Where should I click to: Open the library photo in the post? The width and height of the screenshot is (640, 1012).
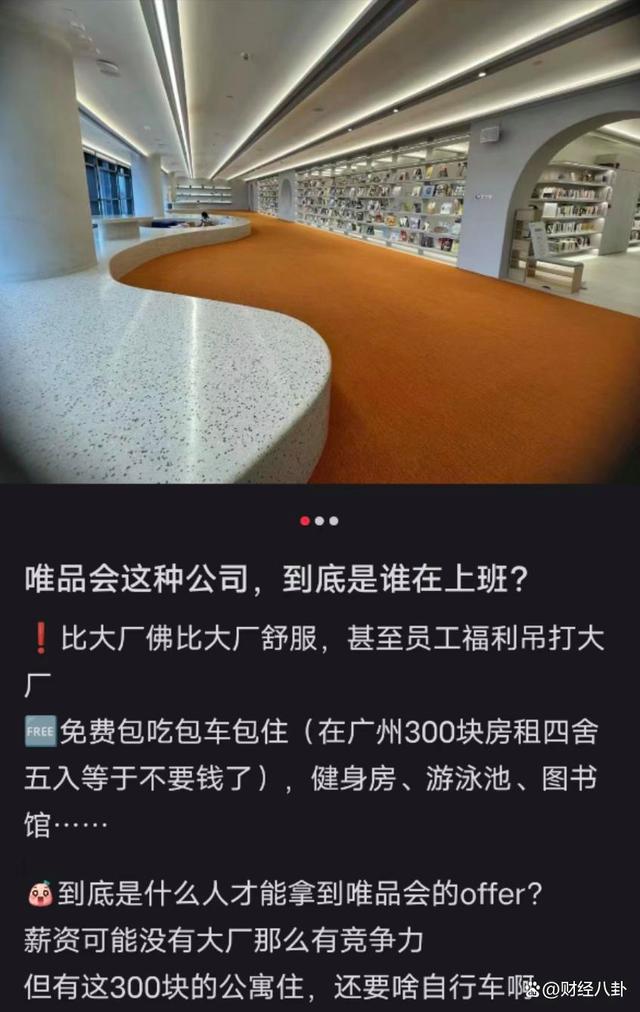pyautogui.click(x=320, y=240)
